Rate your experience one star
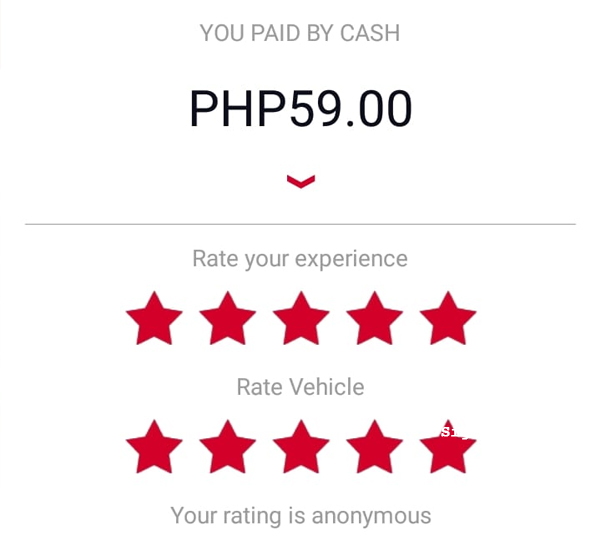This screenshot has height=541, width=600. pyautogui.click(x=154, y=319)
